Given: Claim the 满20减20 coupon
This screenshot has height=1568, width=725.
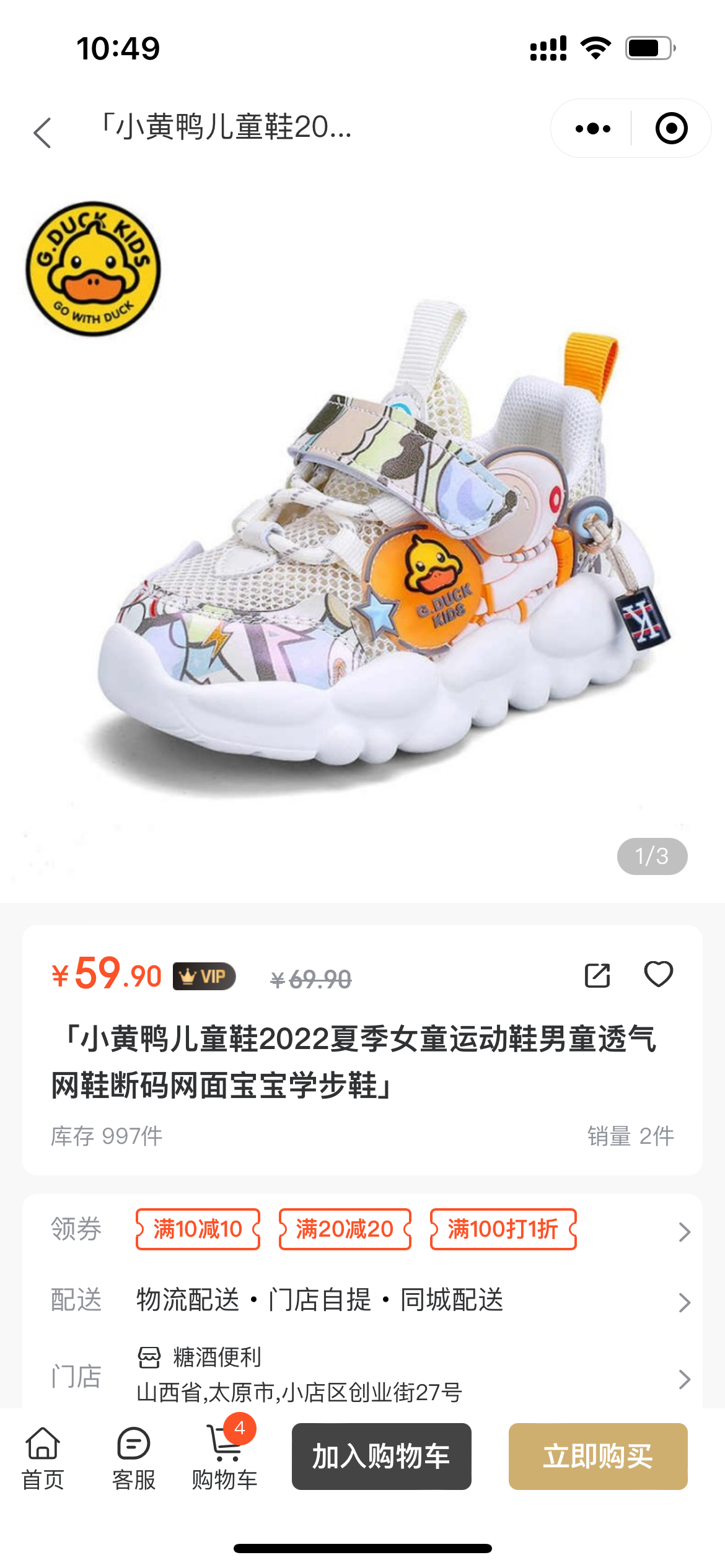Looking at the screenshot, I should click(x=345, y=1229).
